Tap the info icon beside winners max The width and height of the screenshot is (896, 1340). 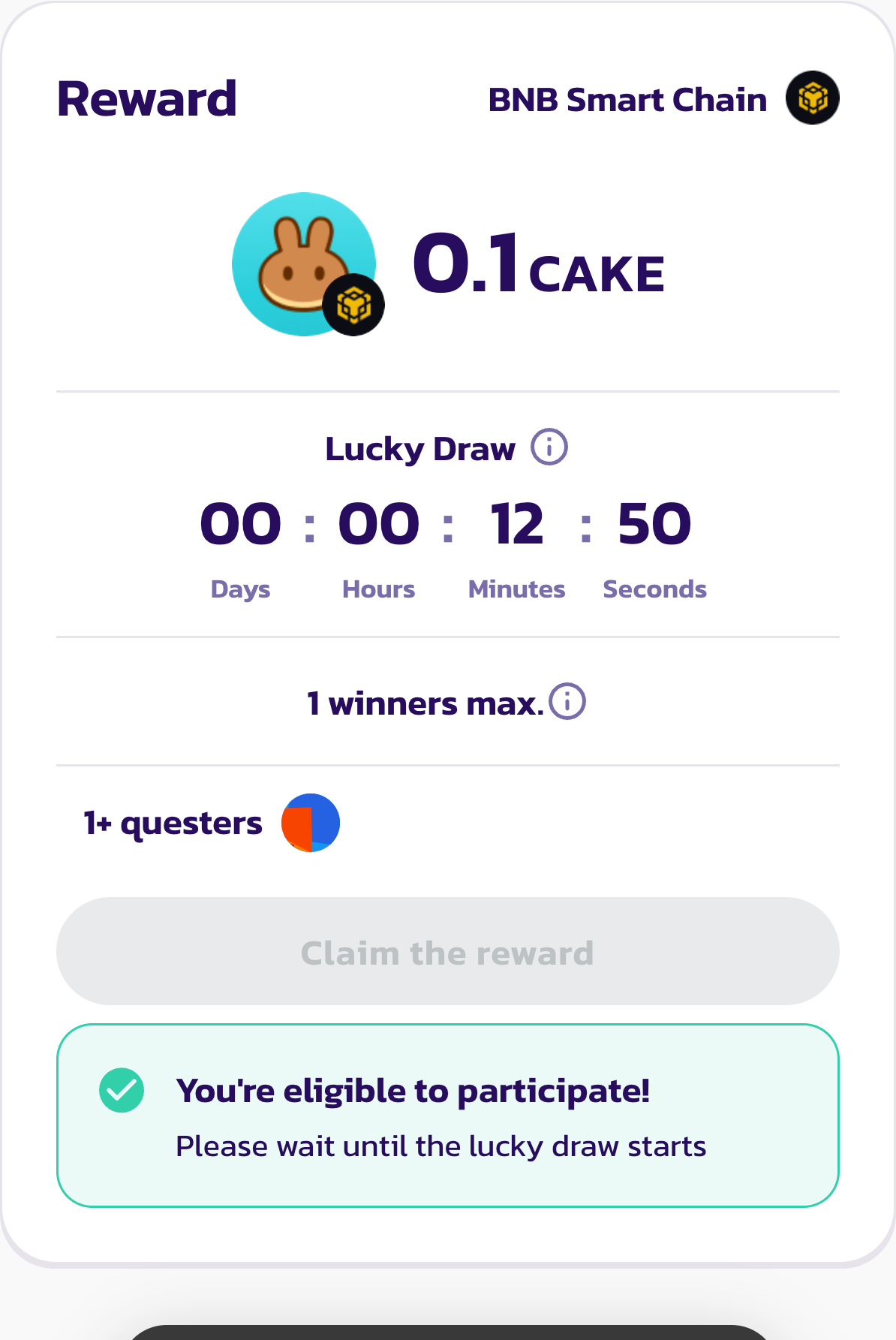567,702
